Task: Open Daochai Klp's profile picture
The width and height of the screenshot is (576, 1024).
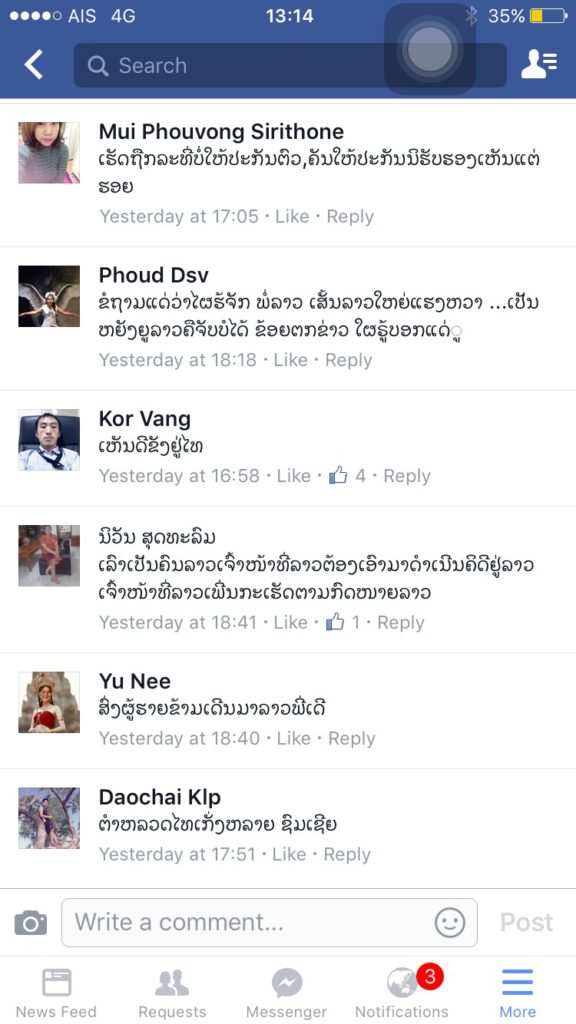Action: (x=49, y=818)
